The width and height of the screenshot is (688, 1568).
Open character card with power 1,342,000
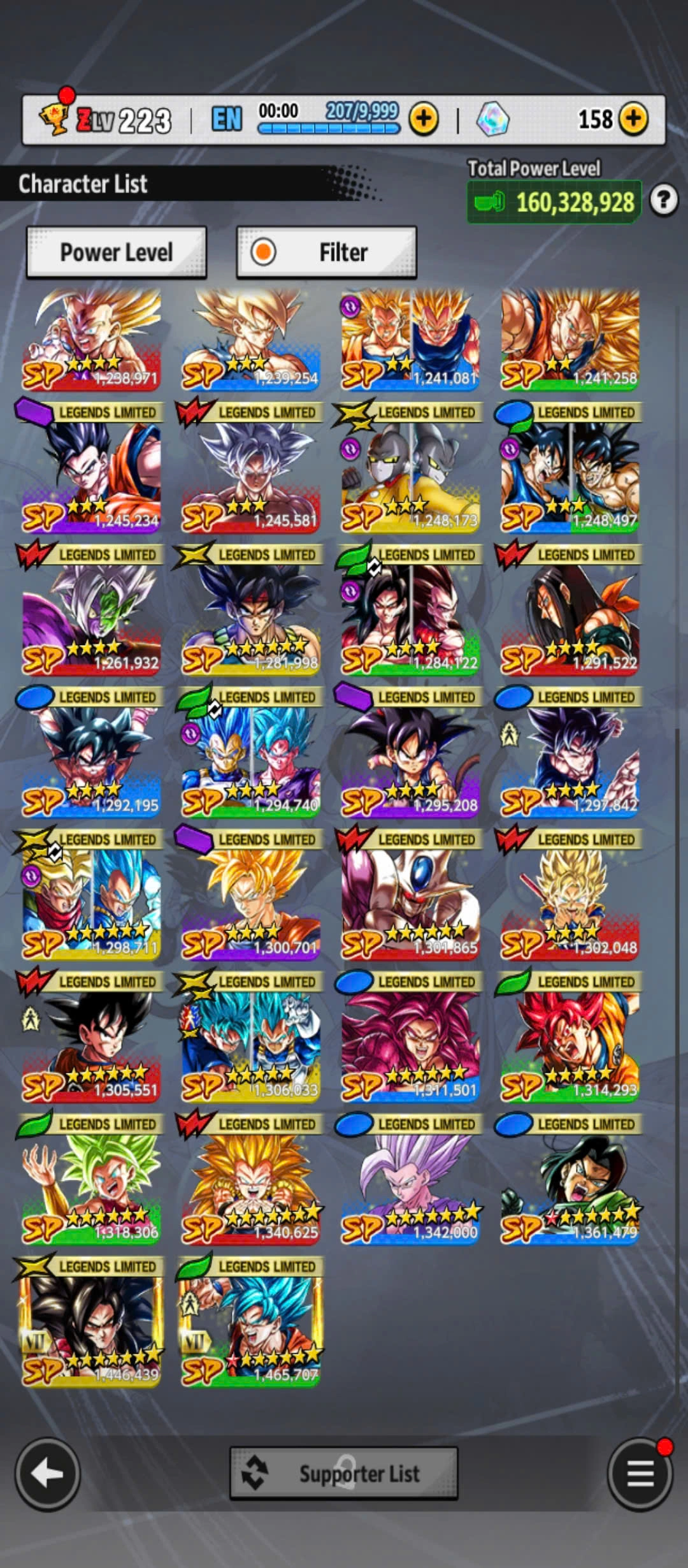point(410,1187)
